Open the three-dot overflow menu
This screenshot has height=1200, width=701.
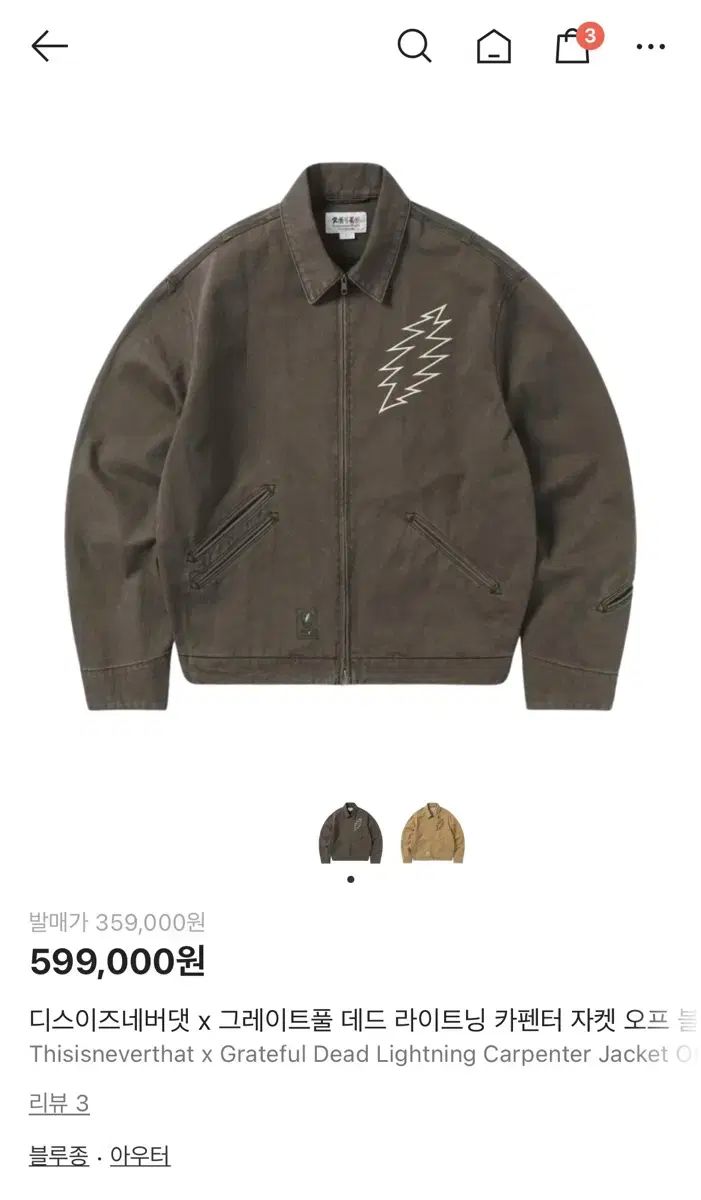tap(650, 46)
